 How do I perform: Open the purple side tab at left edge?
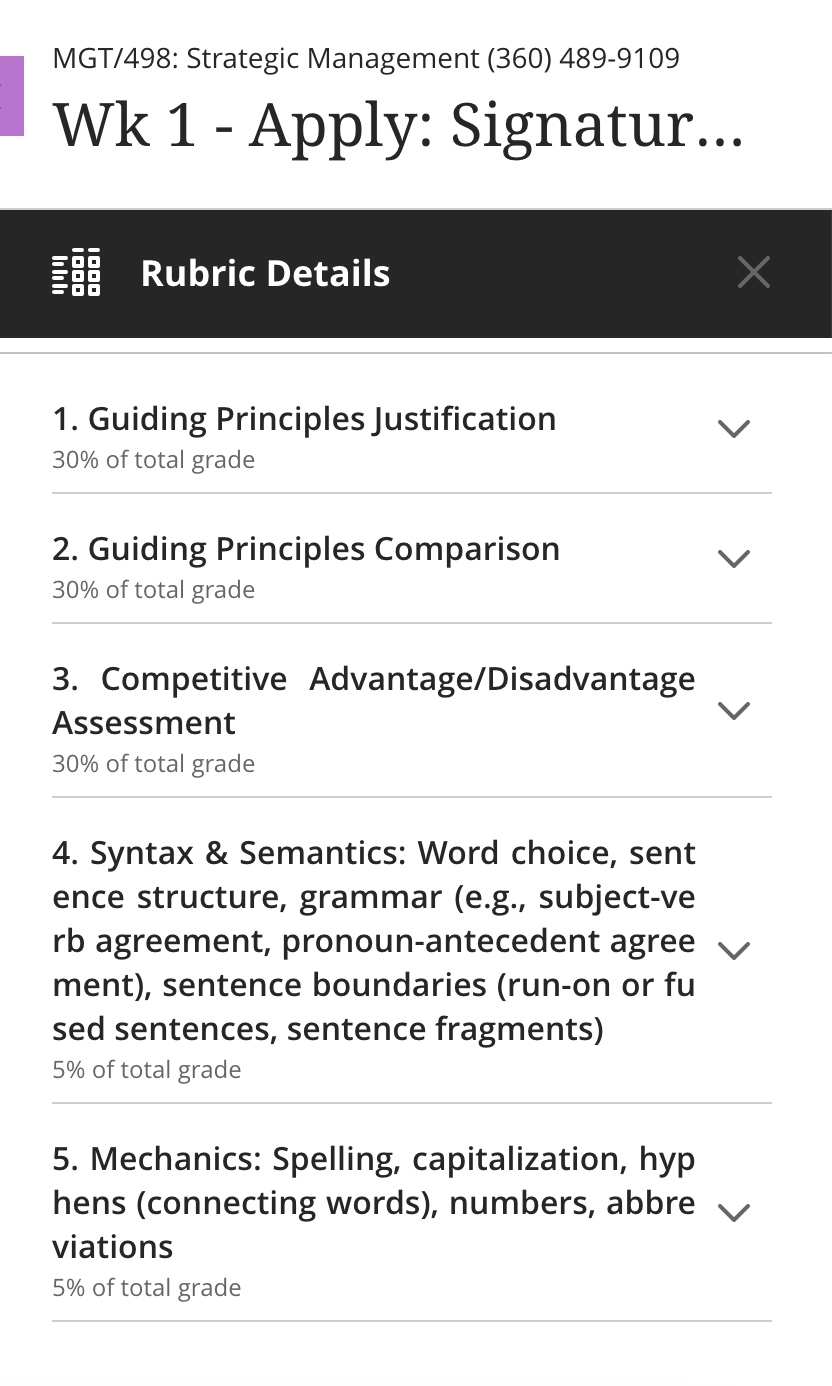[11, 96]
